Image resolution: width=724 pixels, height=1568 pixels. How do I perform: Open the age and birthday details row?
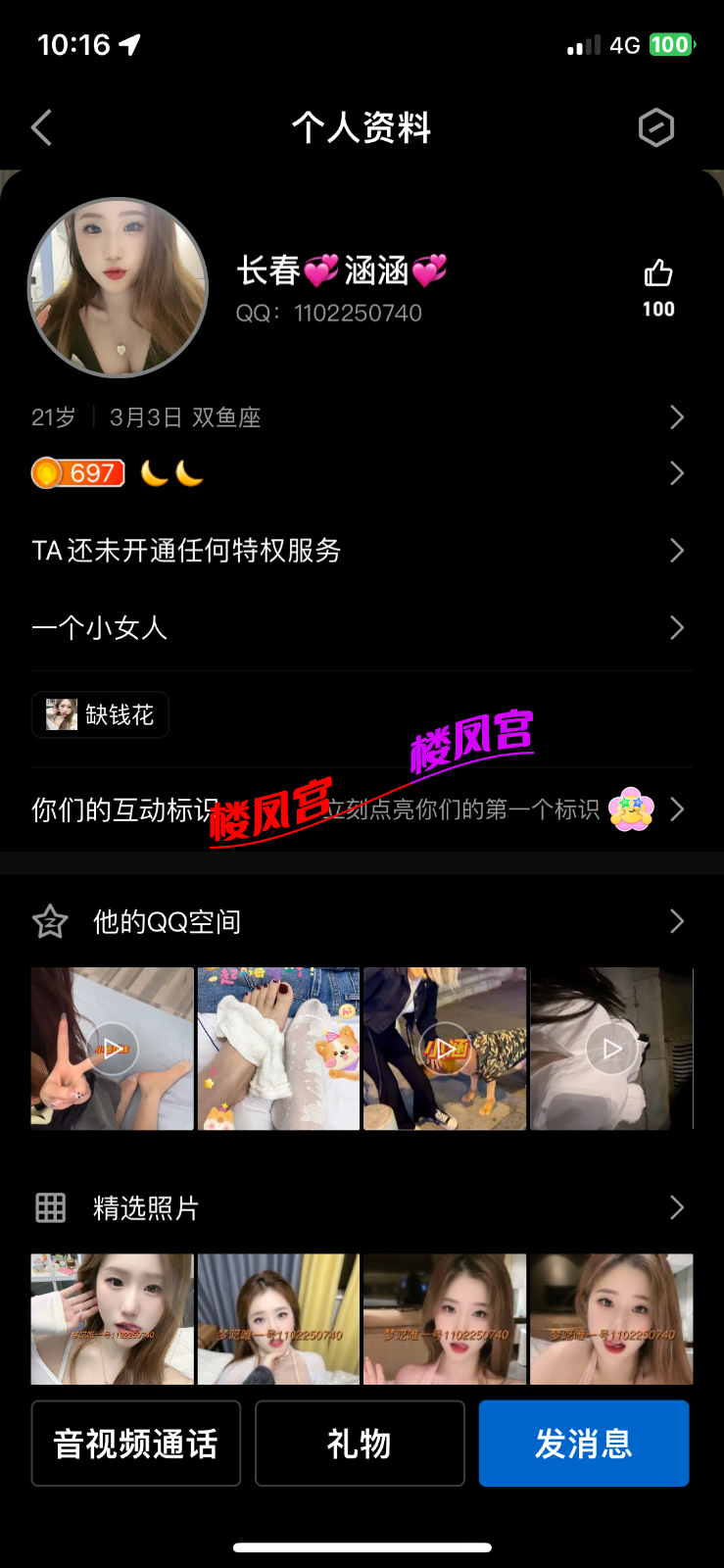361,417
